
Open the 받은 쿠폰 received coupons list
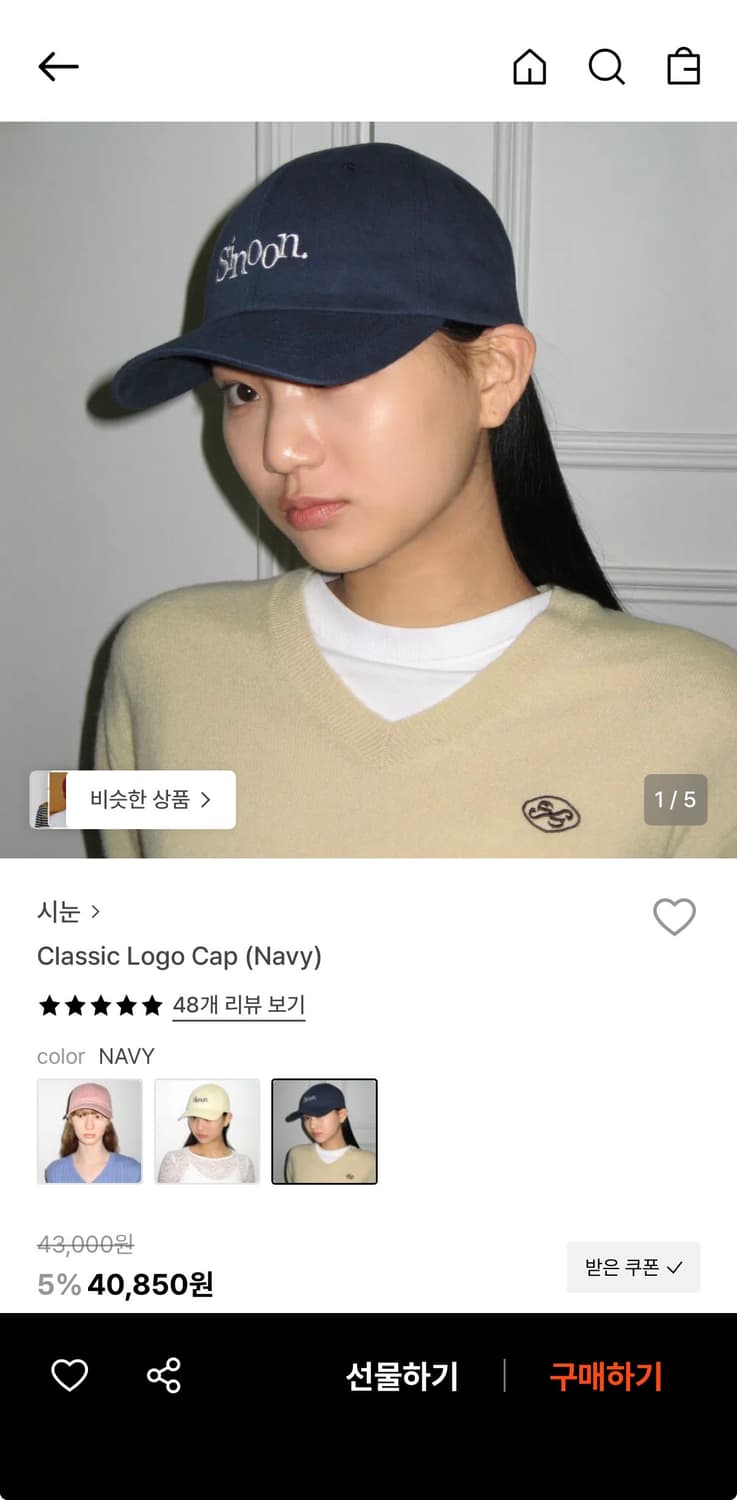[633, 1266]
